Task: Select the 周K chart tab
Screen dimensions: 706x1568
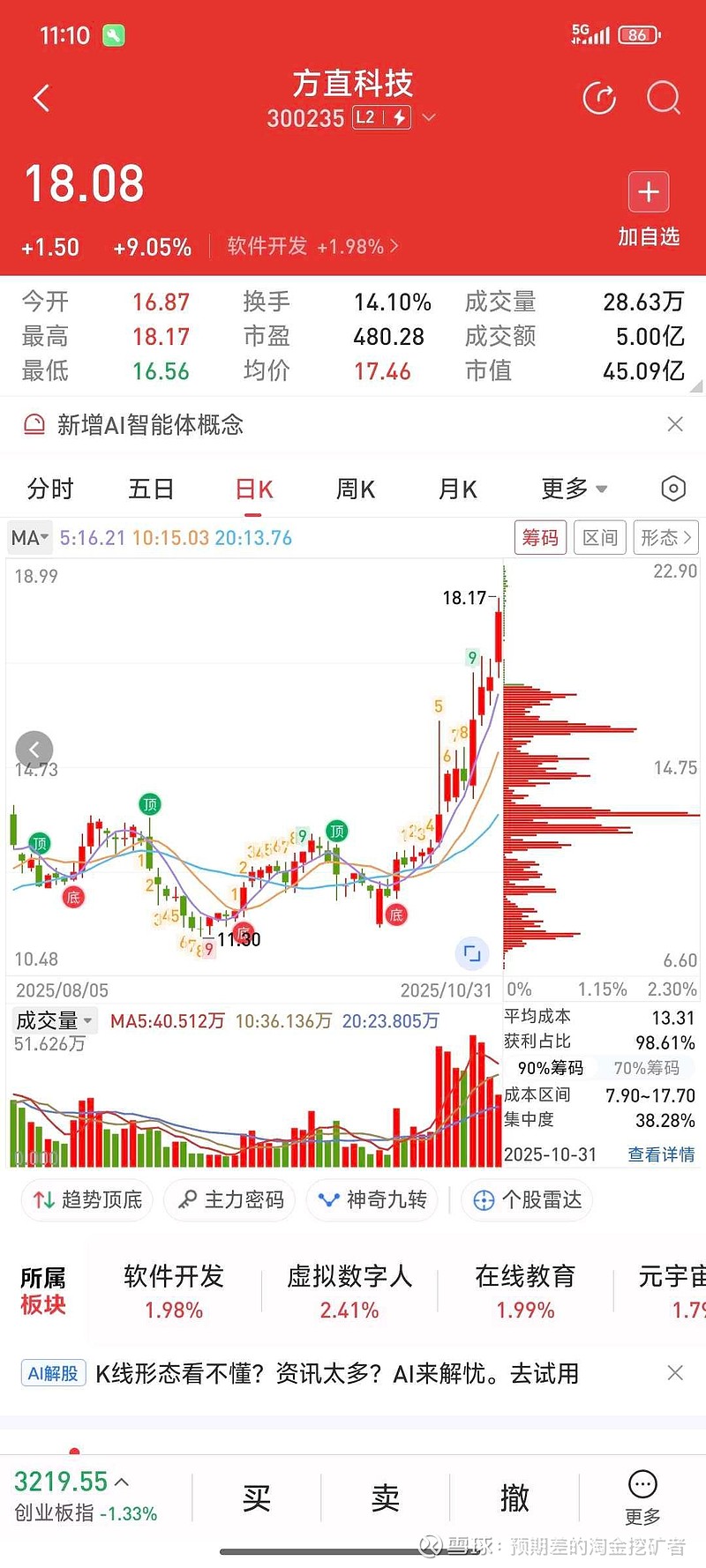Action: pyautogui.click(x=356, y=489)
